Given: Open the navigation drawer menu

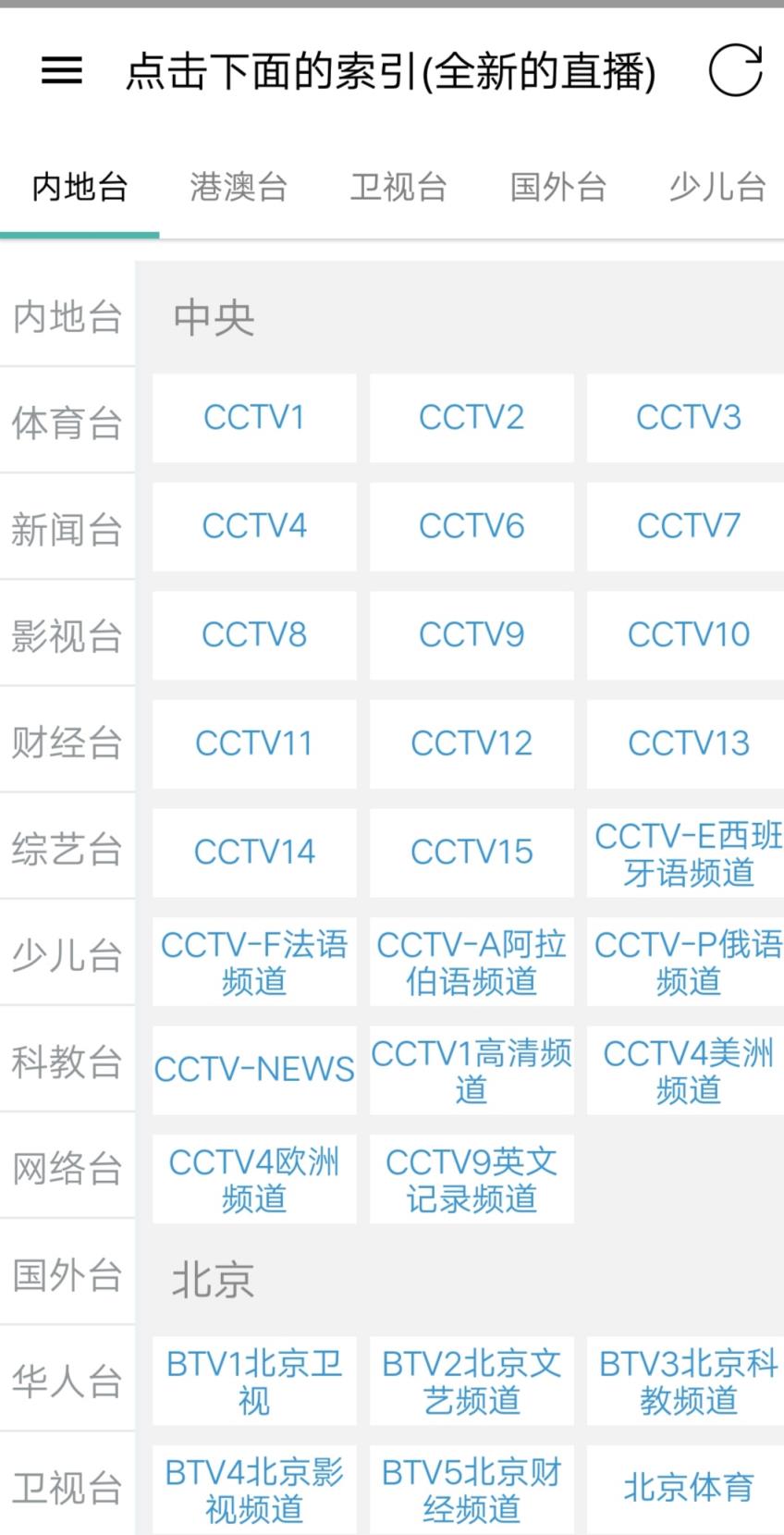Looking at the screenshot, I should 61,70.
